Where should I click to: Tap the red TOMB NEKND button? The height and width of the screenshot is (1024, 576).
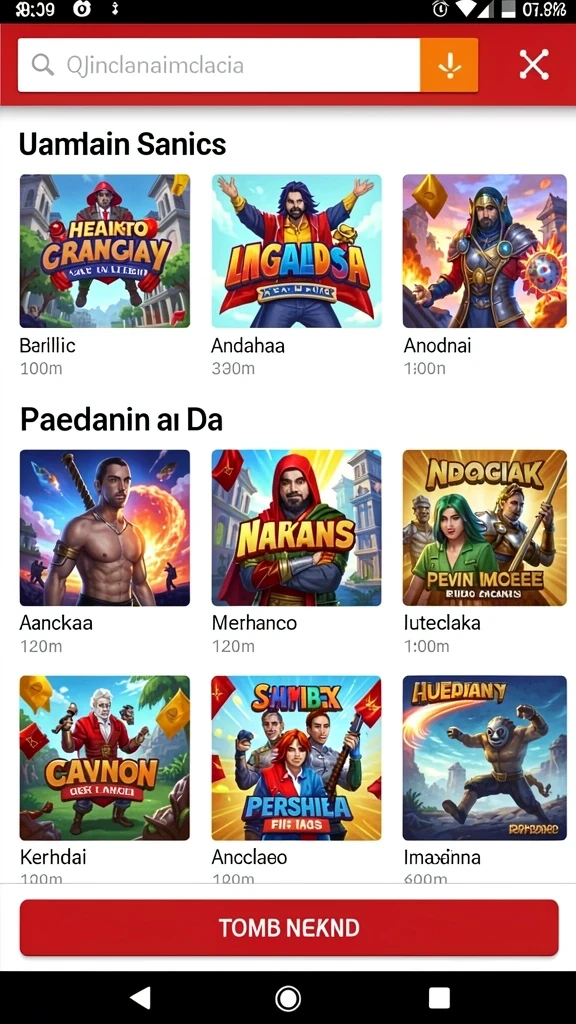pyautogui.click(x=289, y=927)
